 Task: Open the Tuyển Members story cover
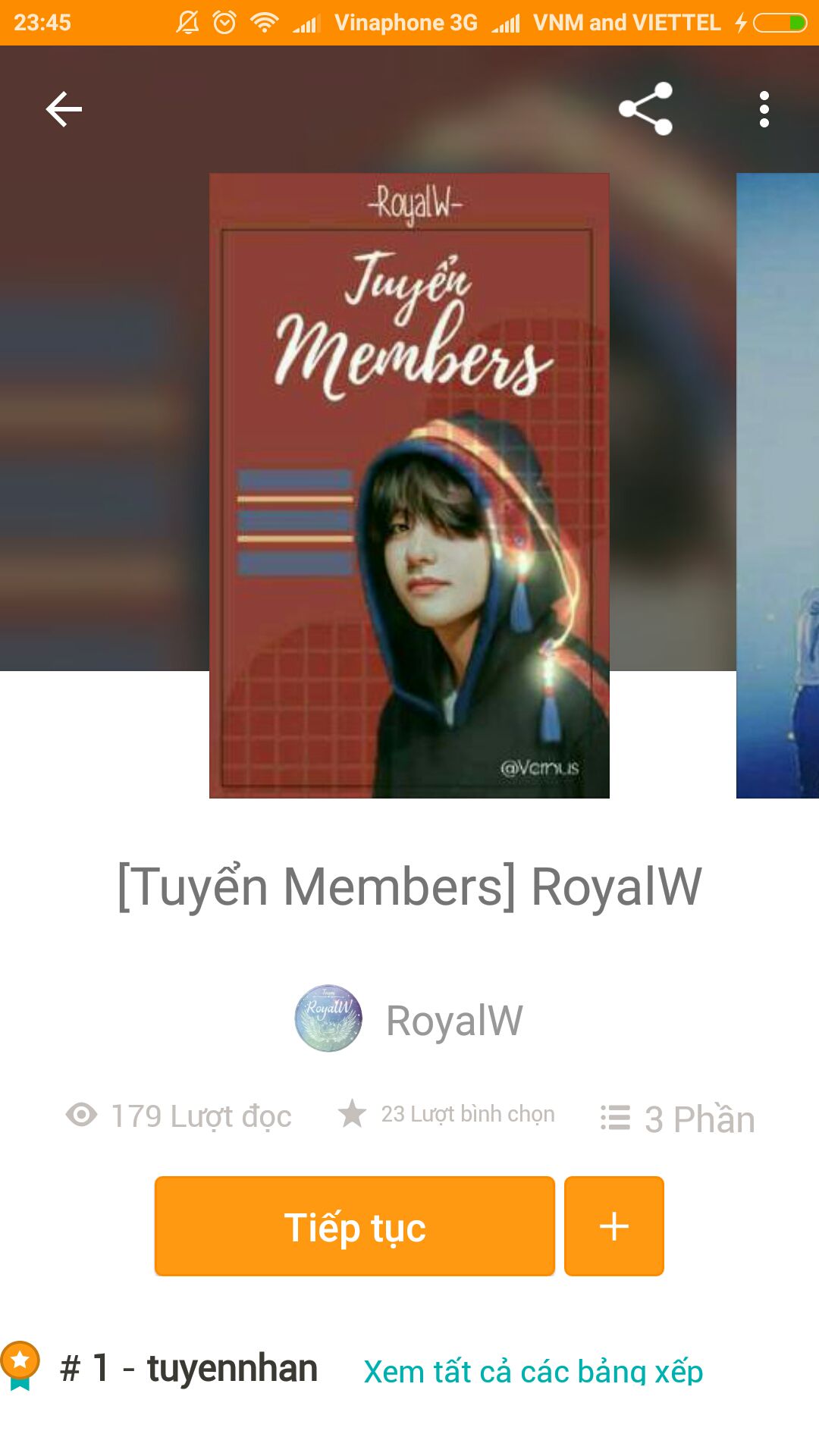[x=409, y=485]
